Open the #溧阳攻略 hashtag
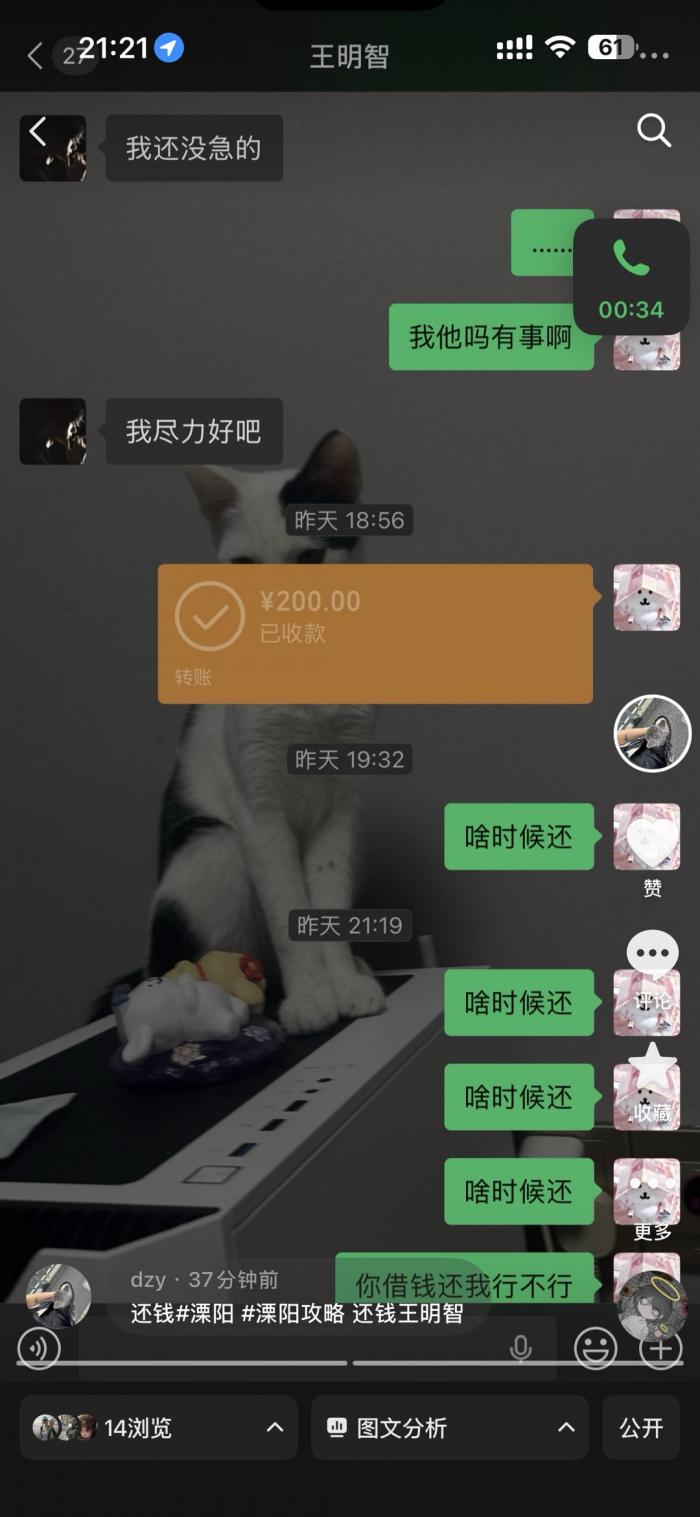This screenshot has width=700, height=1517. tap(292, 1313)
